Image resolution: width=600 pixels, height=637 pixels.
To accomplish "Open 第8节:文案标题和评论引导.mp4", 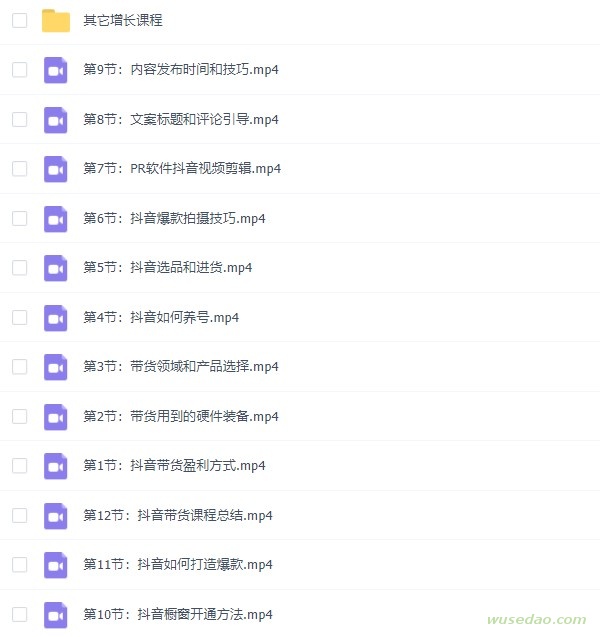I will [x=180, y=120].
